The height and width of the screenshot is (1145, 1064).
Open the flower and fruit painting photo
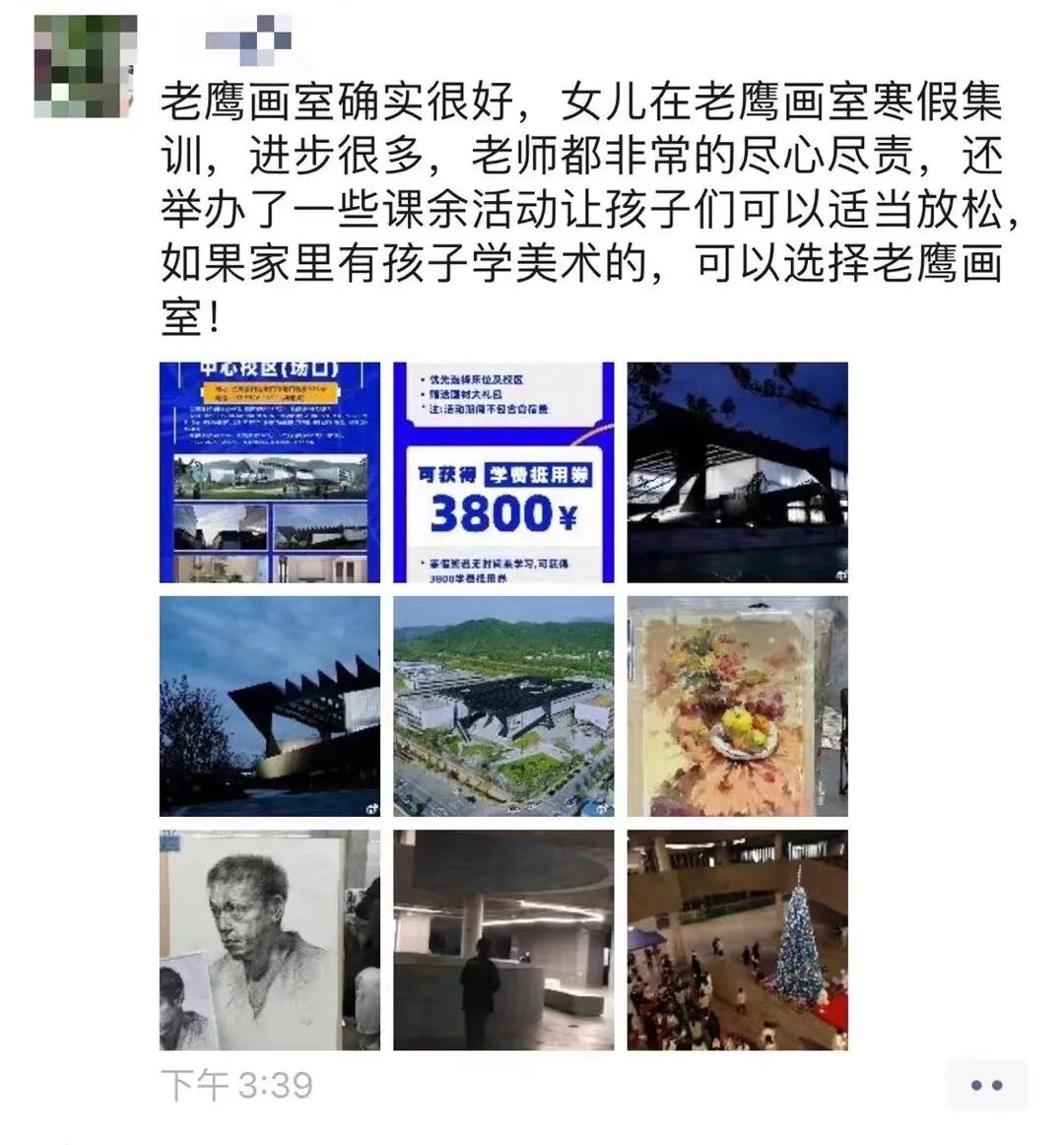pyautogui.click(x=737, y=707)
